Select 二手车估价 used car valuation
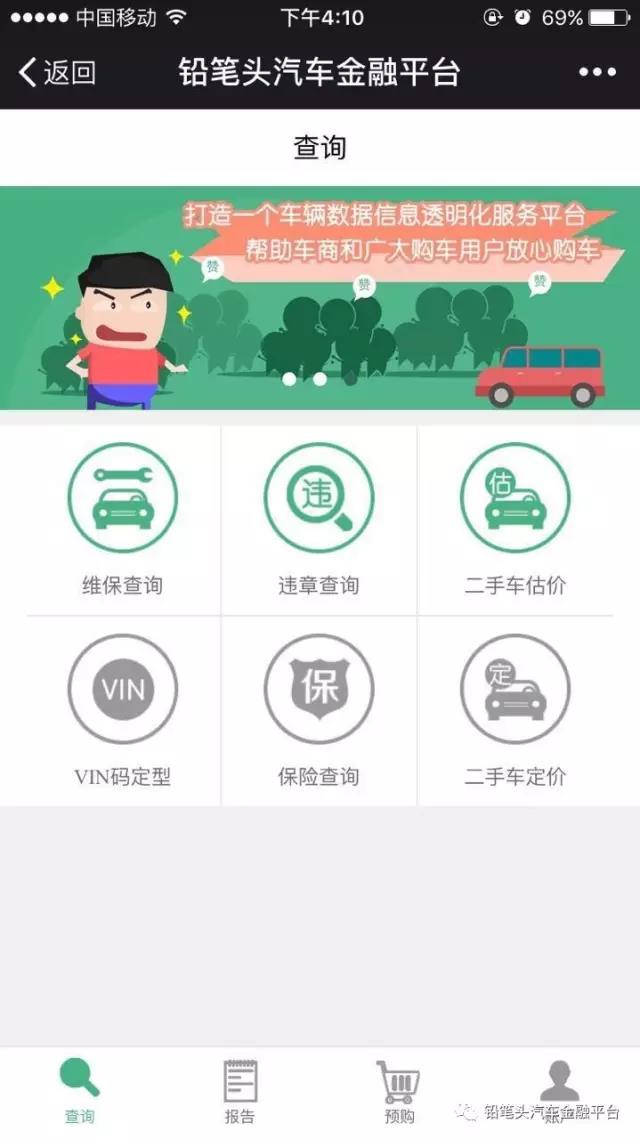Viewport: 640px width, 1139px height. 515,518
